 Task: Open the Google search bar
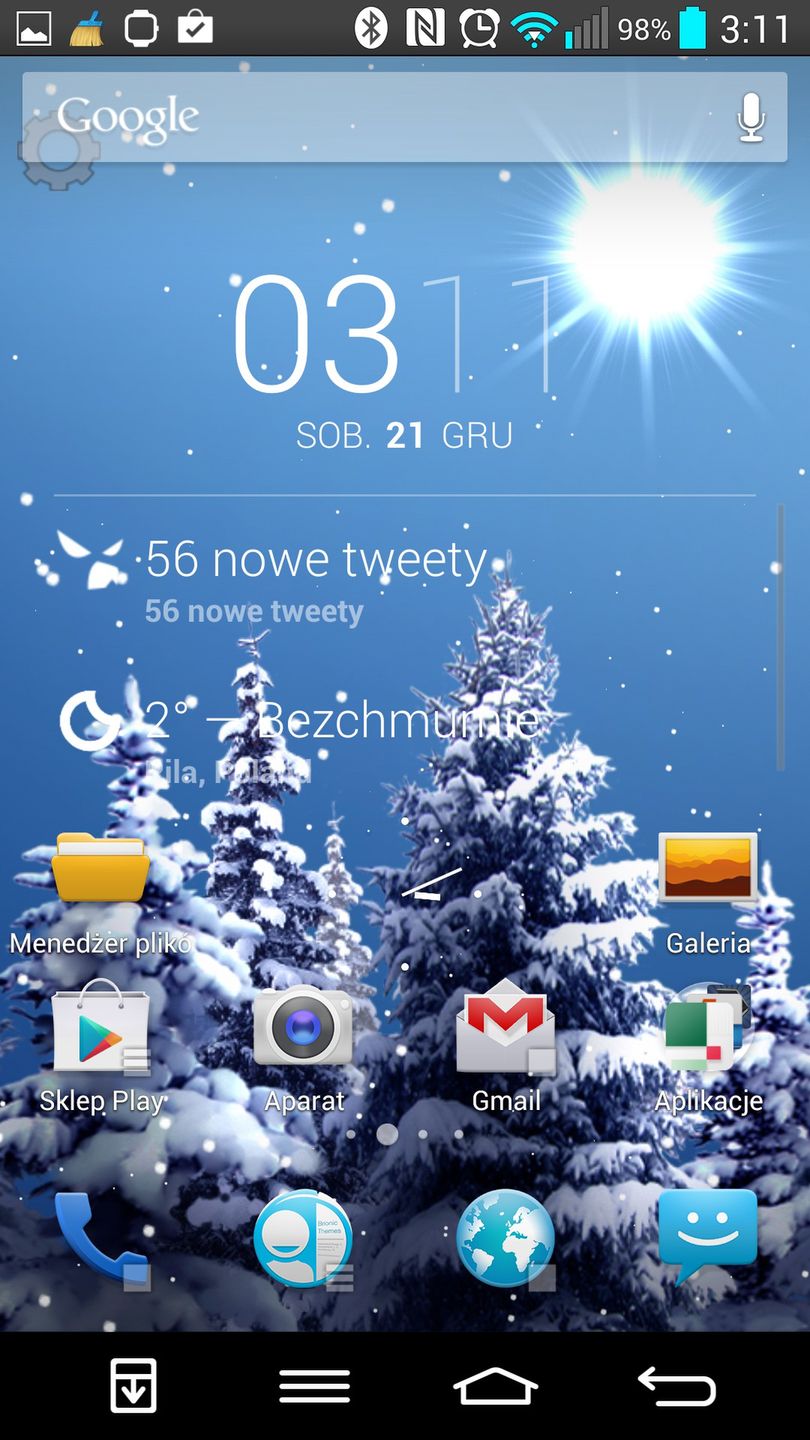[x=380, y=117]
